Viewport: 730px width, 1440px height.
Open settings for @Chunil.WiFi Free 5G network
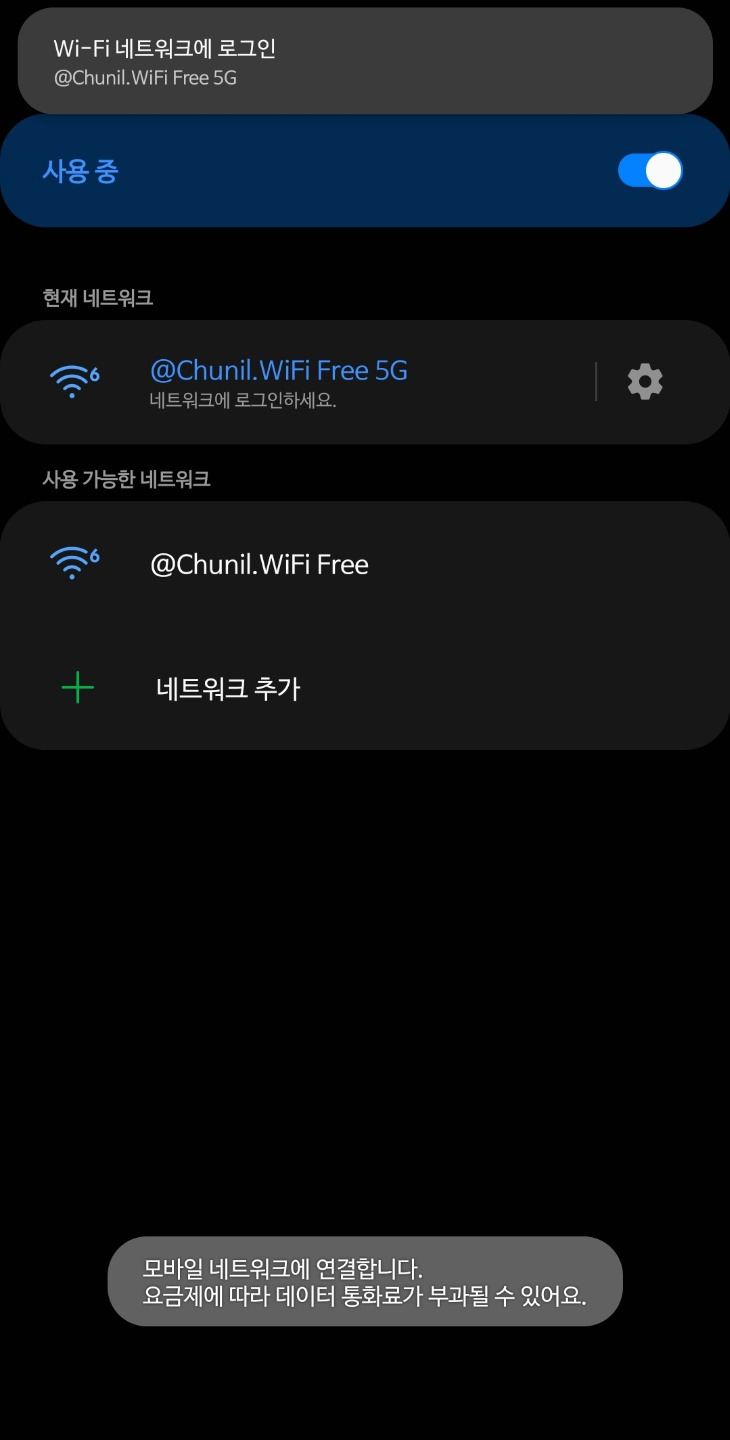[644, 381]
